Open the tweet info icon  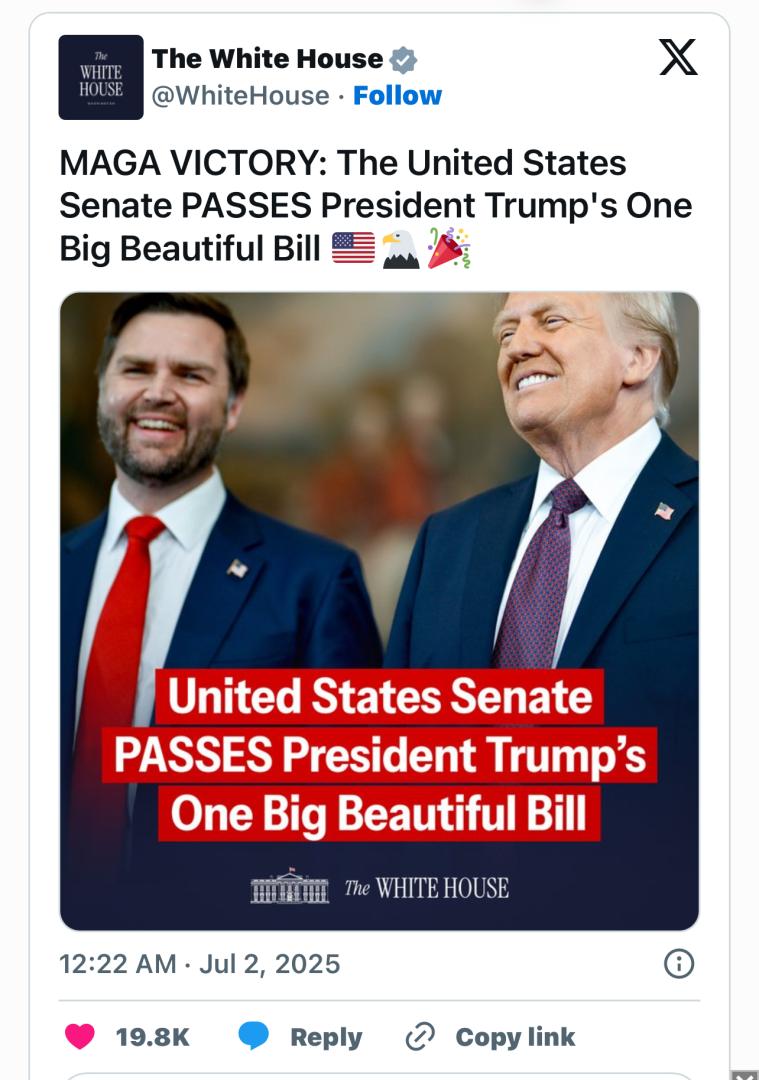pyautogui.click(x=679, y=964)
